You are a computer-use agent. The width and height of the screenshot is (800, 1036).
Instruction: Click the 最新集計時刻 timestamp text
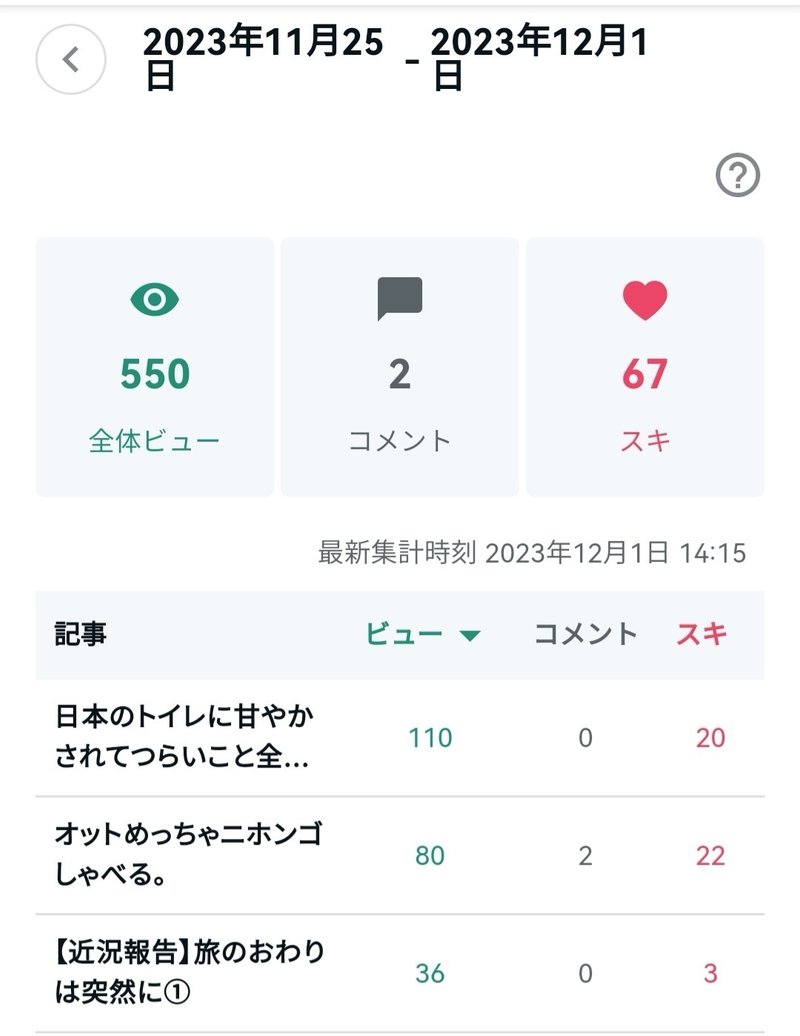click(x=536, y=550)
